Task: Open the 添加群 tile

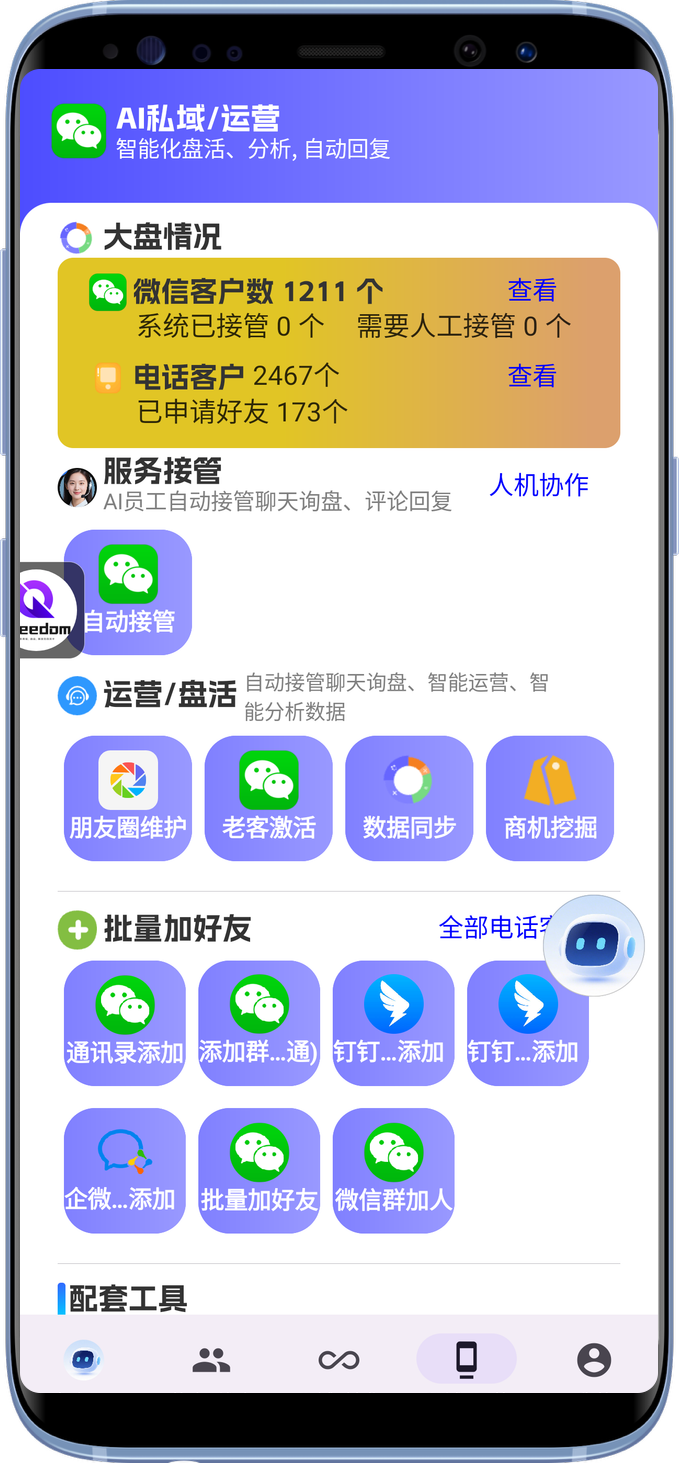Action: click(x=259, y=1022)
